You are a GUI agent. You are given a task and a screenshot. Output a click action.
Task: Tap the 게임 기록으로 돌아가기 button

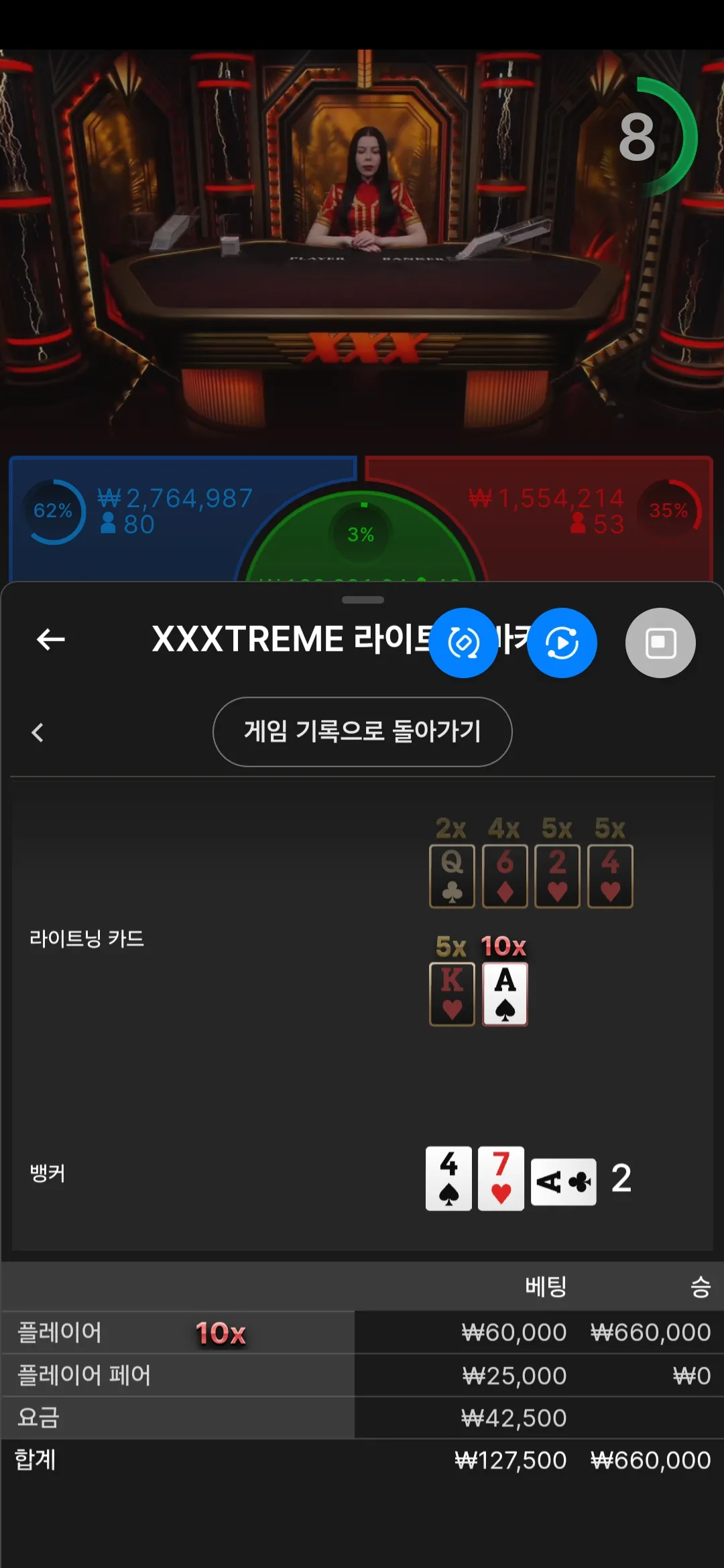(363, 732)
